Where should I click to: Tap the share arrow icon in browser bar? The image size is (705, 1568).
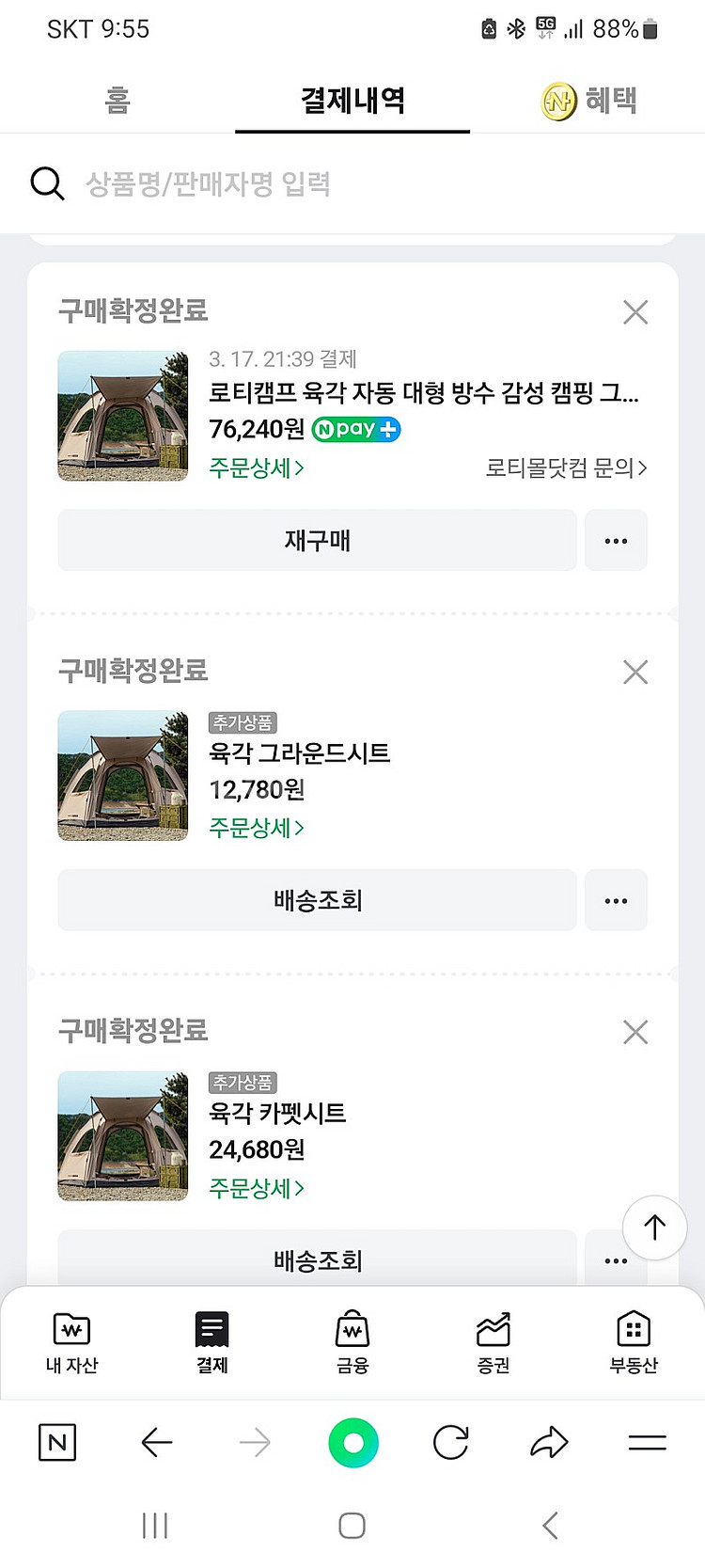tap(549, 1442)
